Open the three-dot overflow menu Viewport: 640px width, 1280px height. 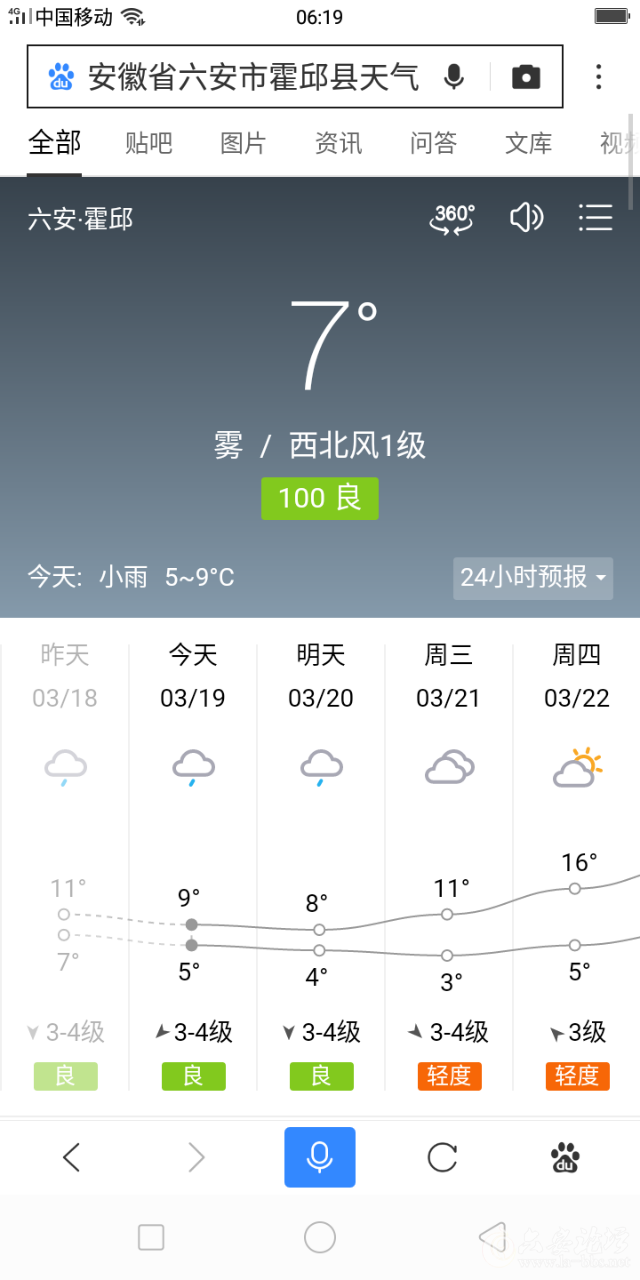[598, 77]
